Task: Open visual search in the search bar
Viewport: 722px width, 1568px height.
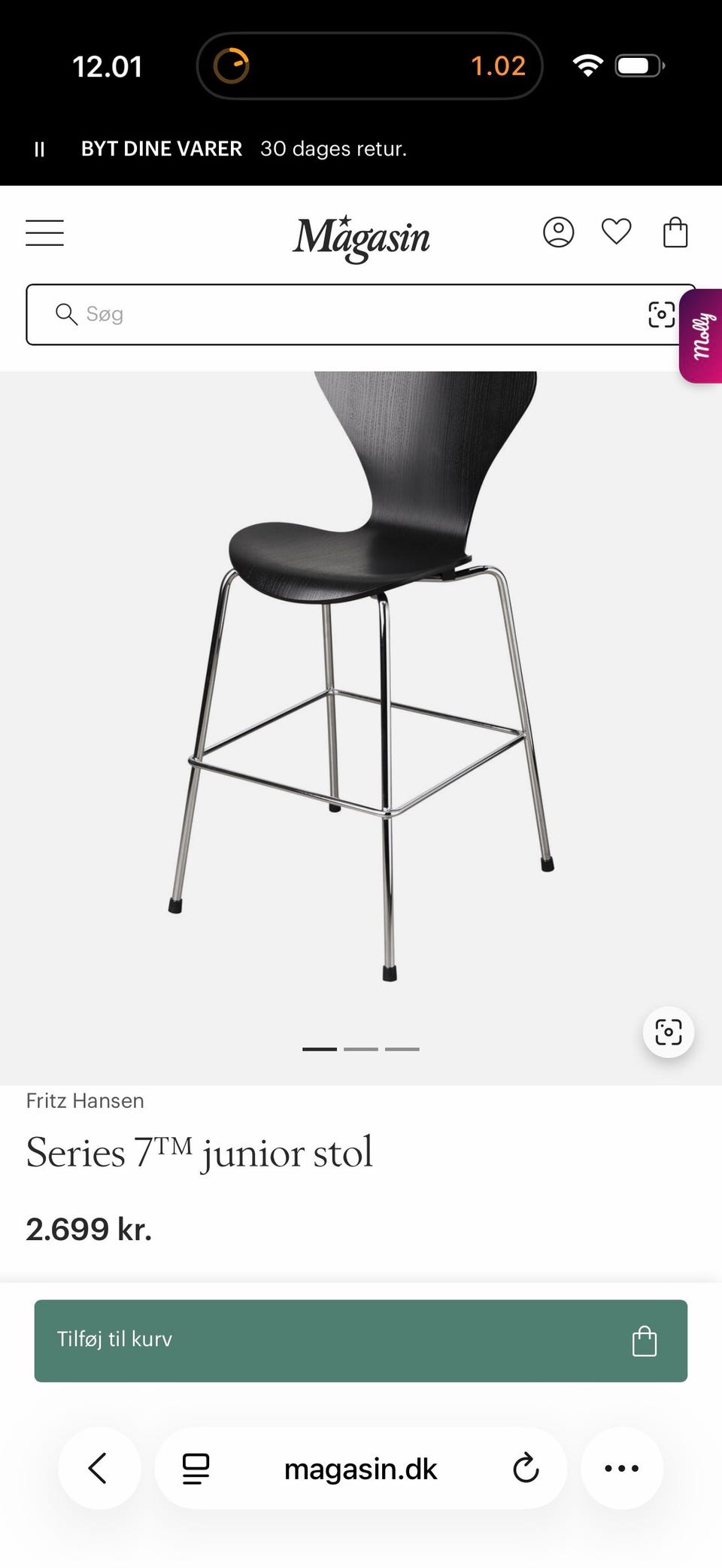Action: pos(661,314)
